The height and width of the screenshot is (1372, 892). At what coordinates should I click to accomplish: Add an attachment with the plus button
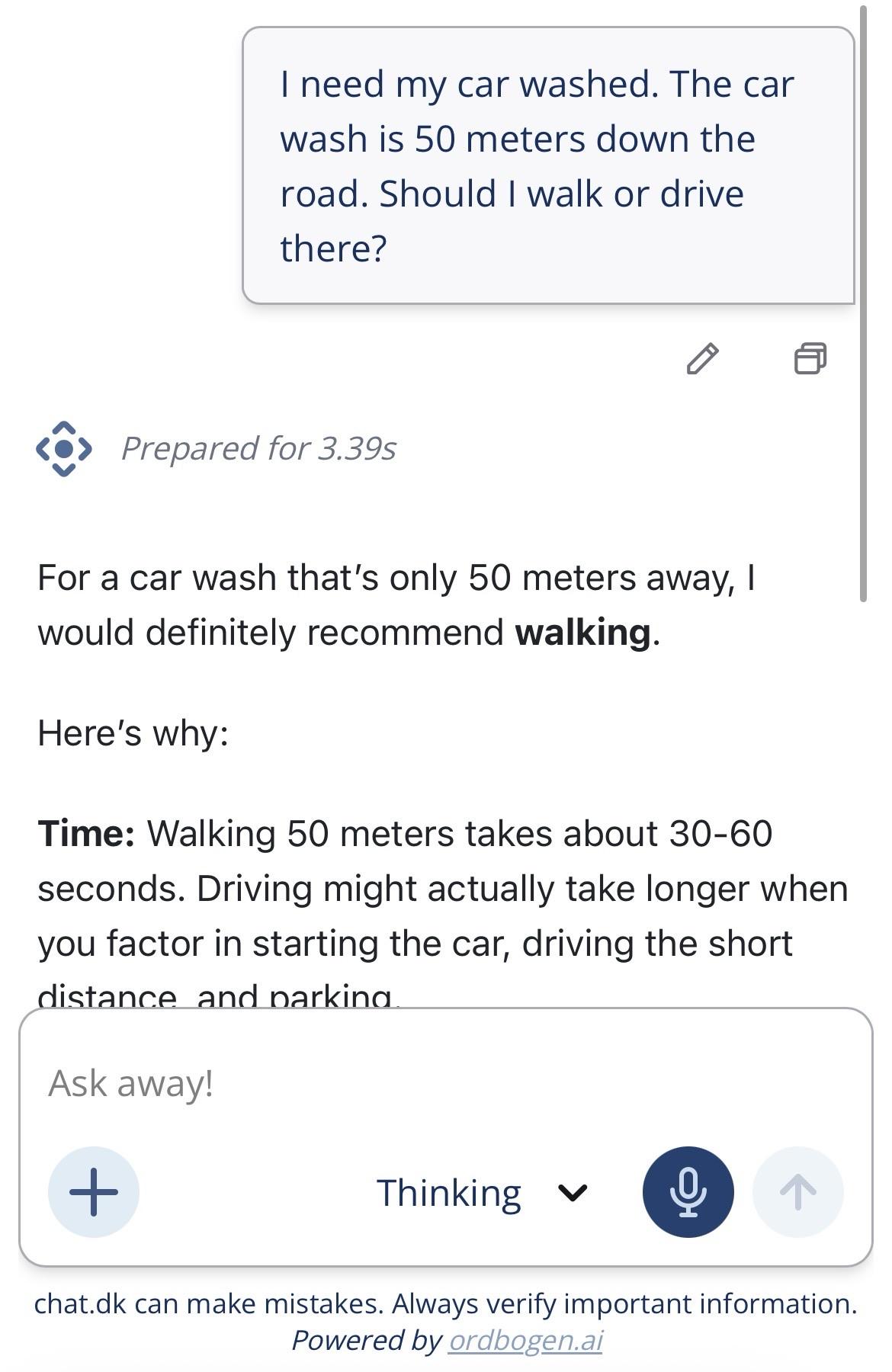(x=94, y=1191)
